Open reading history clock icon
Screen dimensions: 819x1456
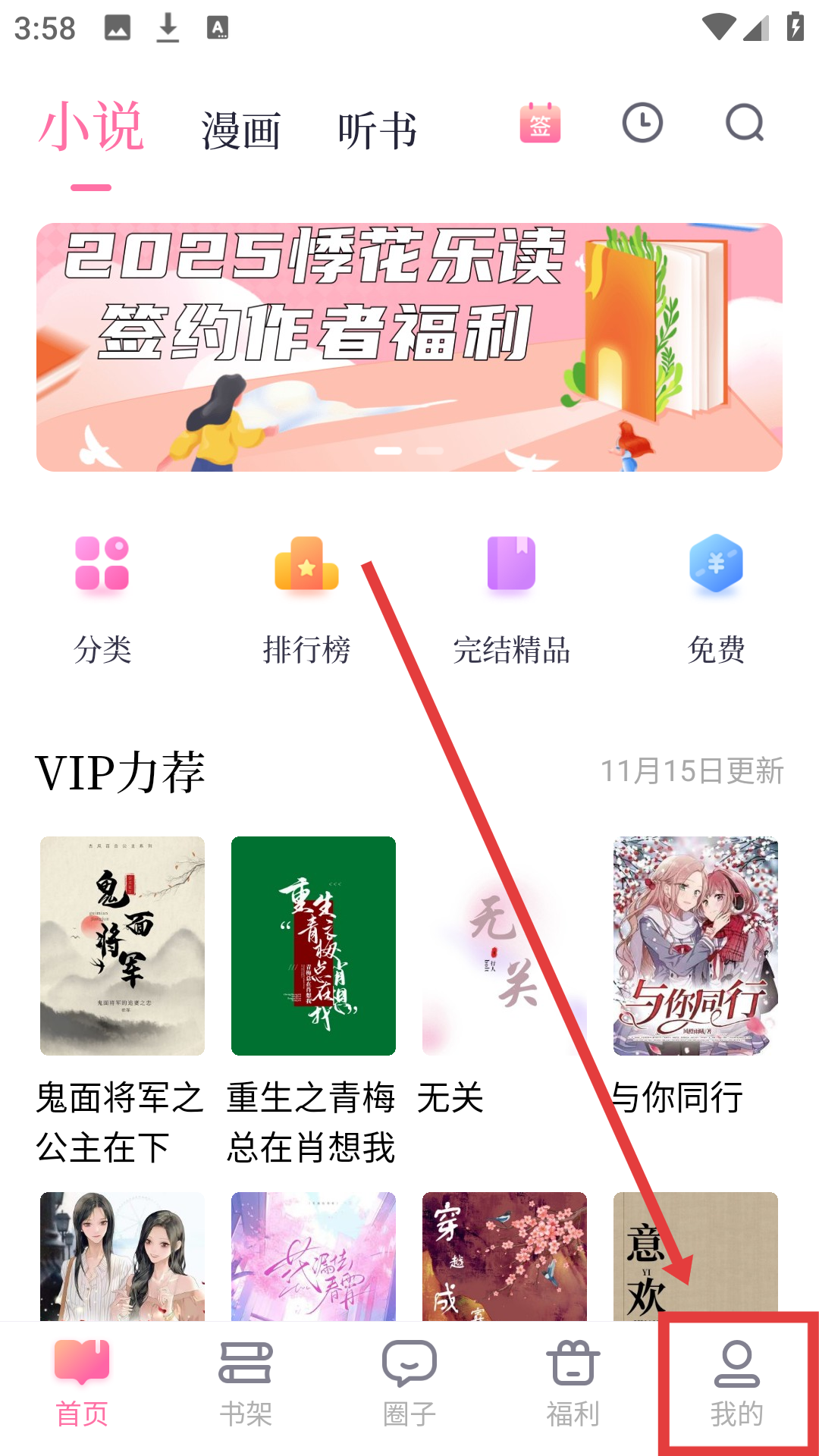click(x=642, y=123)
